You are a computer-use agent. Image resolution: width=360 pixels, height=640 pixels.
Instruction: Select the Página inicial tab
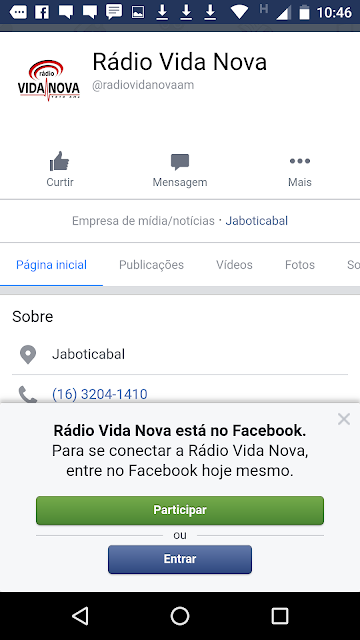click(x=51, y=265)
